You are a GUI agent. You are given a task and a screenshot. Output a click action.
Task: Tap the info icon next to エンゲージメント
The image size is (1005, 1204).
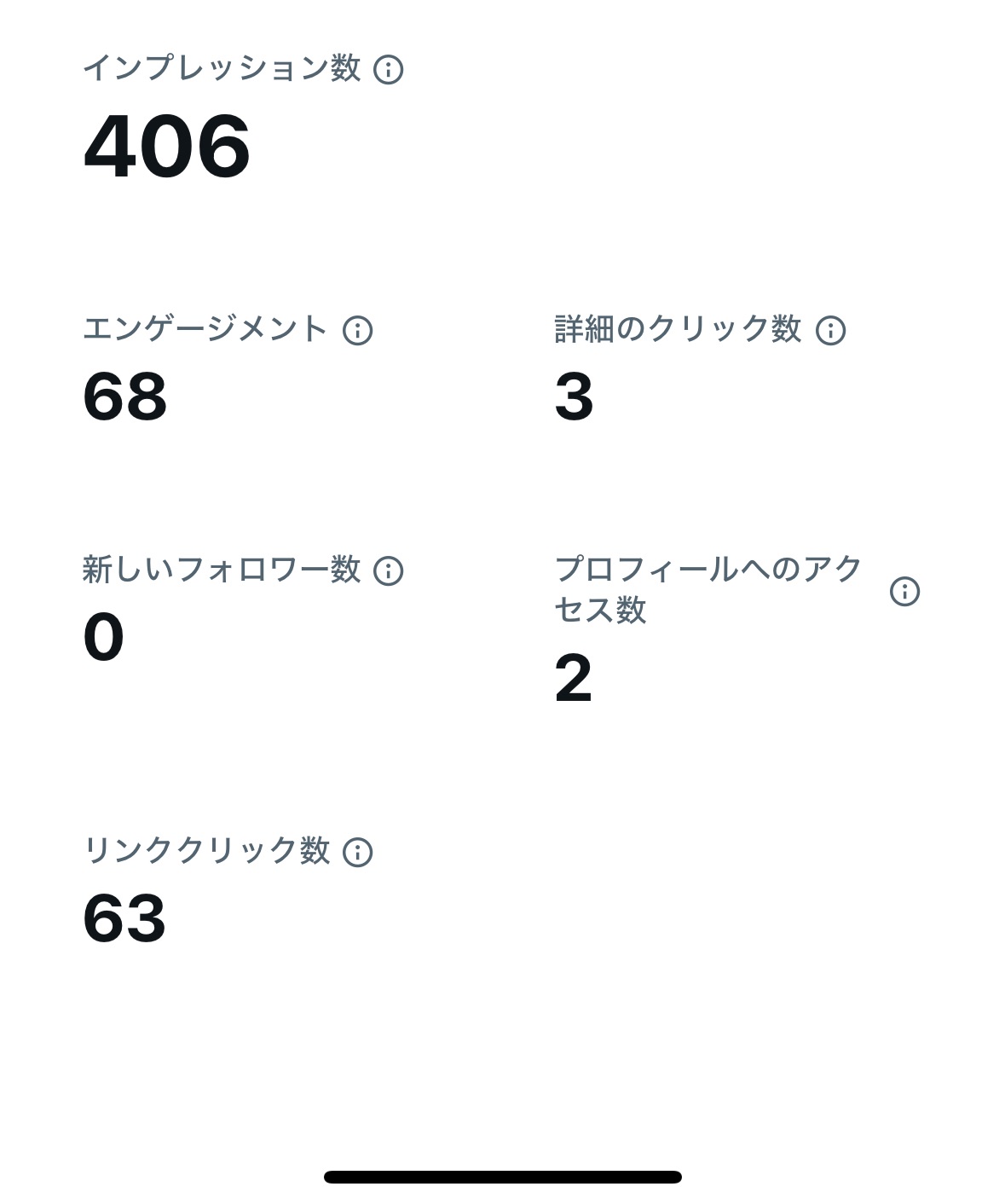point(357,330)
